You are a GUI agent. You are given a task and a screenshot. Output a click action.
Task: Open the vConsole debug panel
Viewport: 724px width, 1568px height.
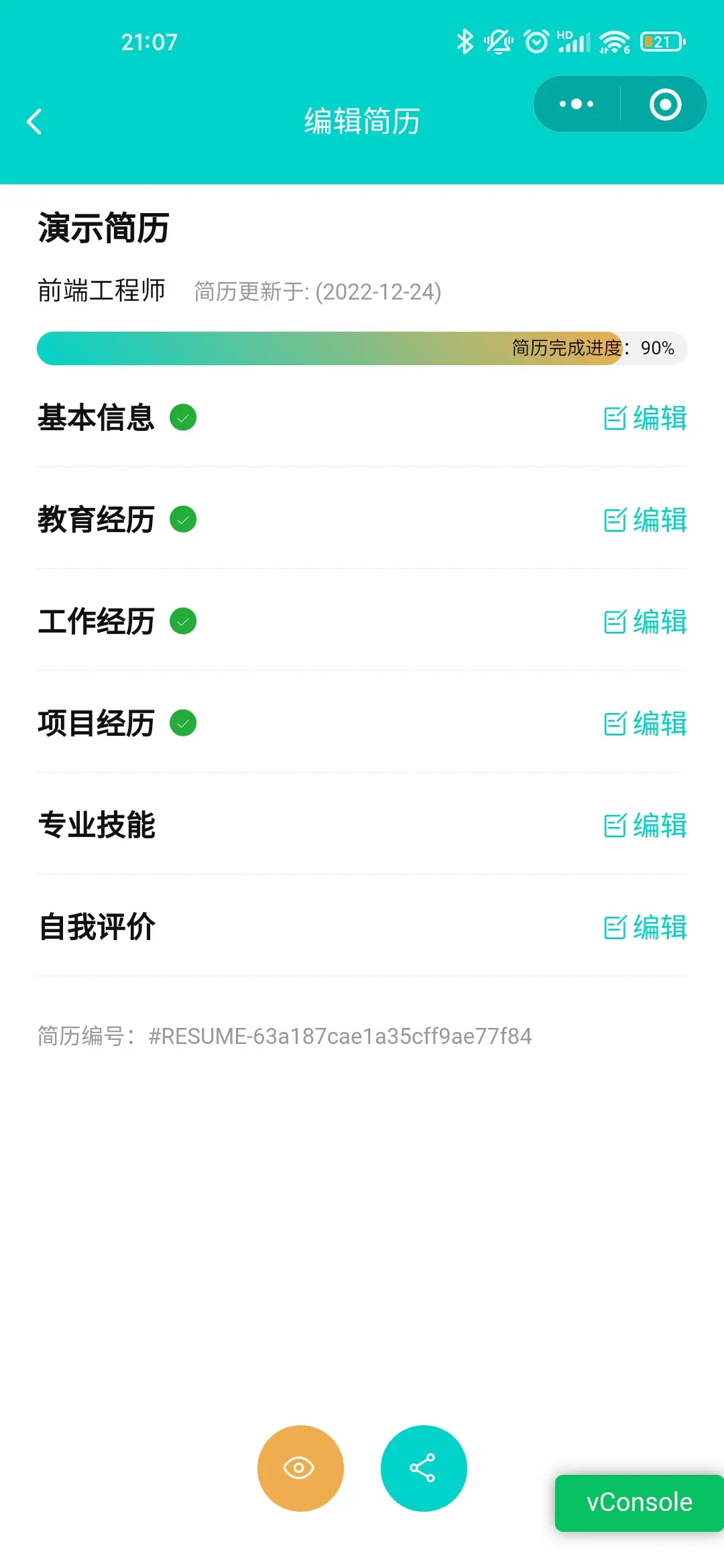pyautogui.click(x=640, y=1502)
